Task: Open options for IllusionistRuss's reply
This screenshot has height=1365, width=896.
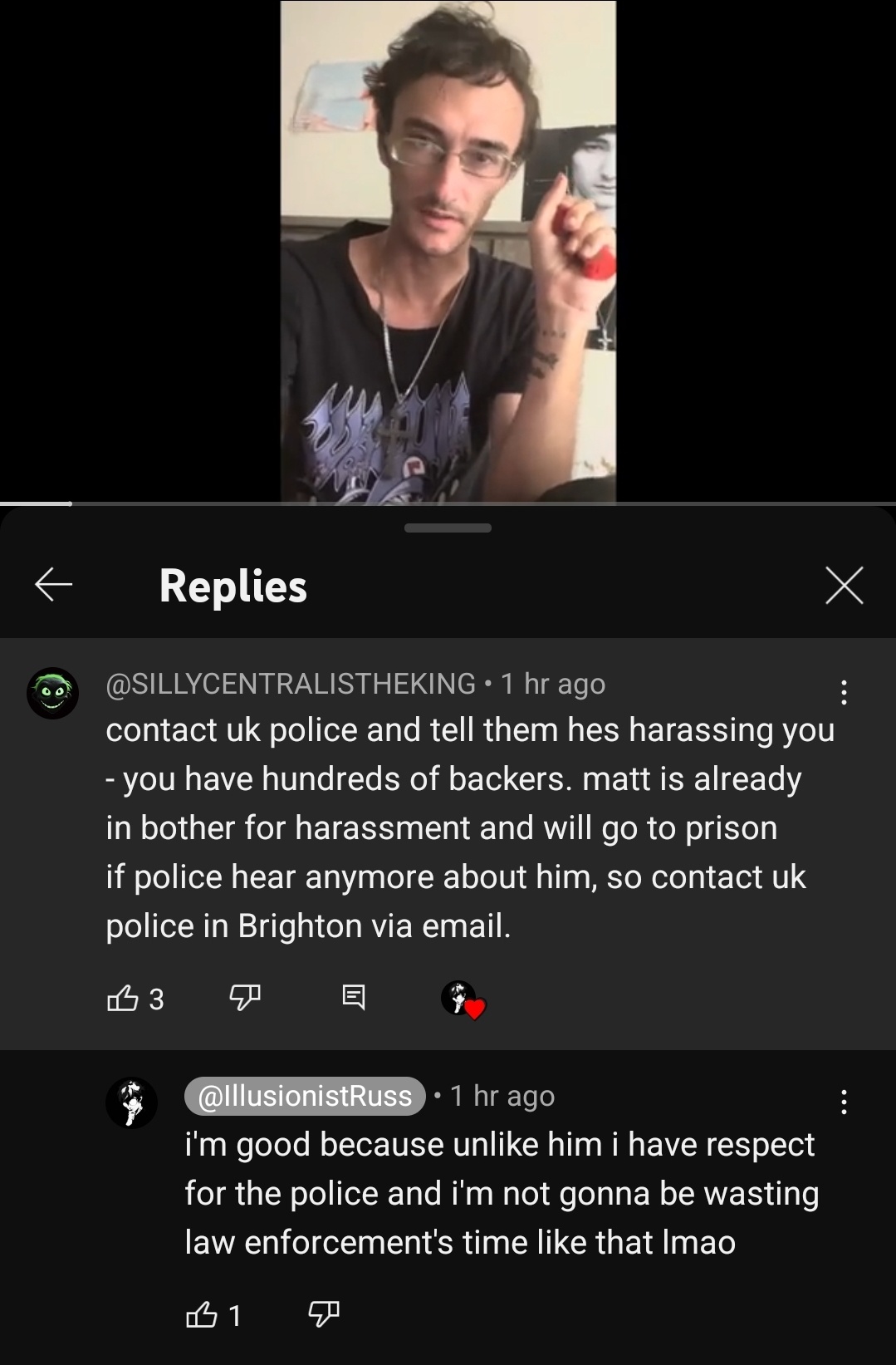Action: point(844,1102)
